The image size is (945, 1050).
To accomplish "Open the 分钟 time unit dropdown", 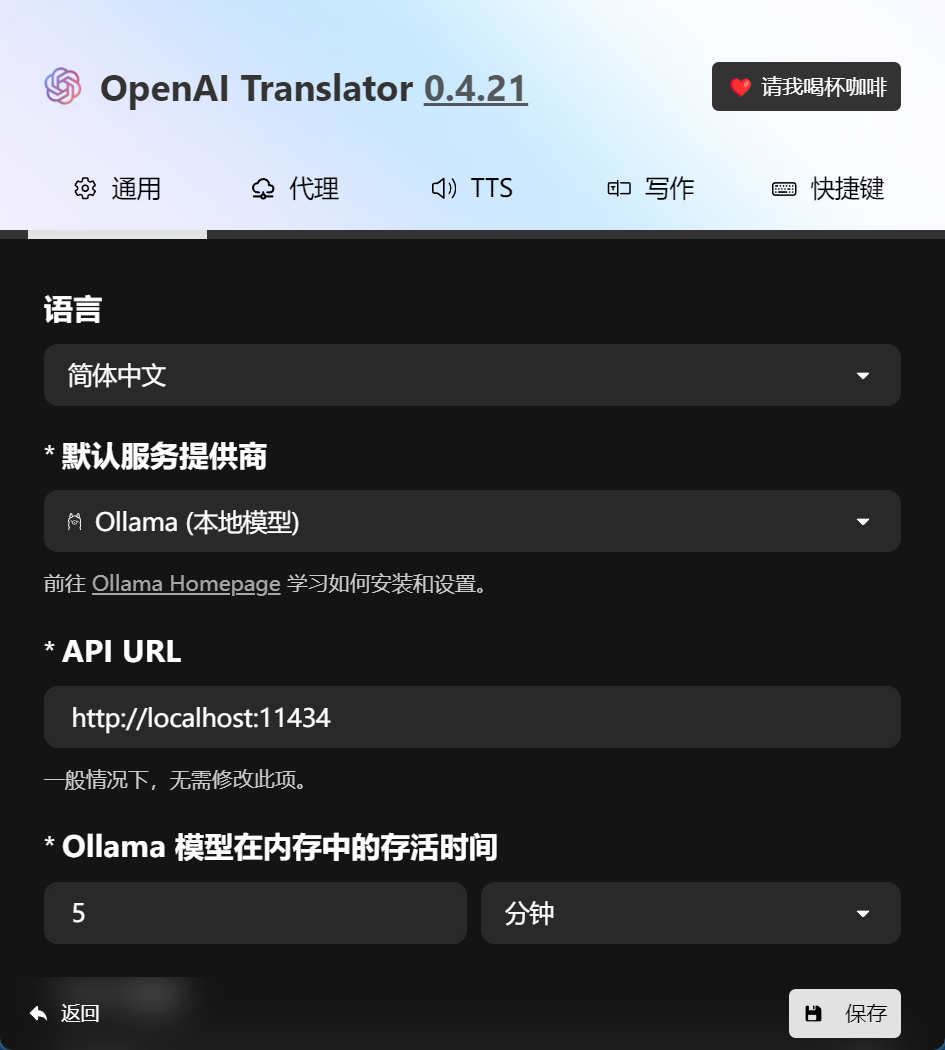I will click(690, 913).
